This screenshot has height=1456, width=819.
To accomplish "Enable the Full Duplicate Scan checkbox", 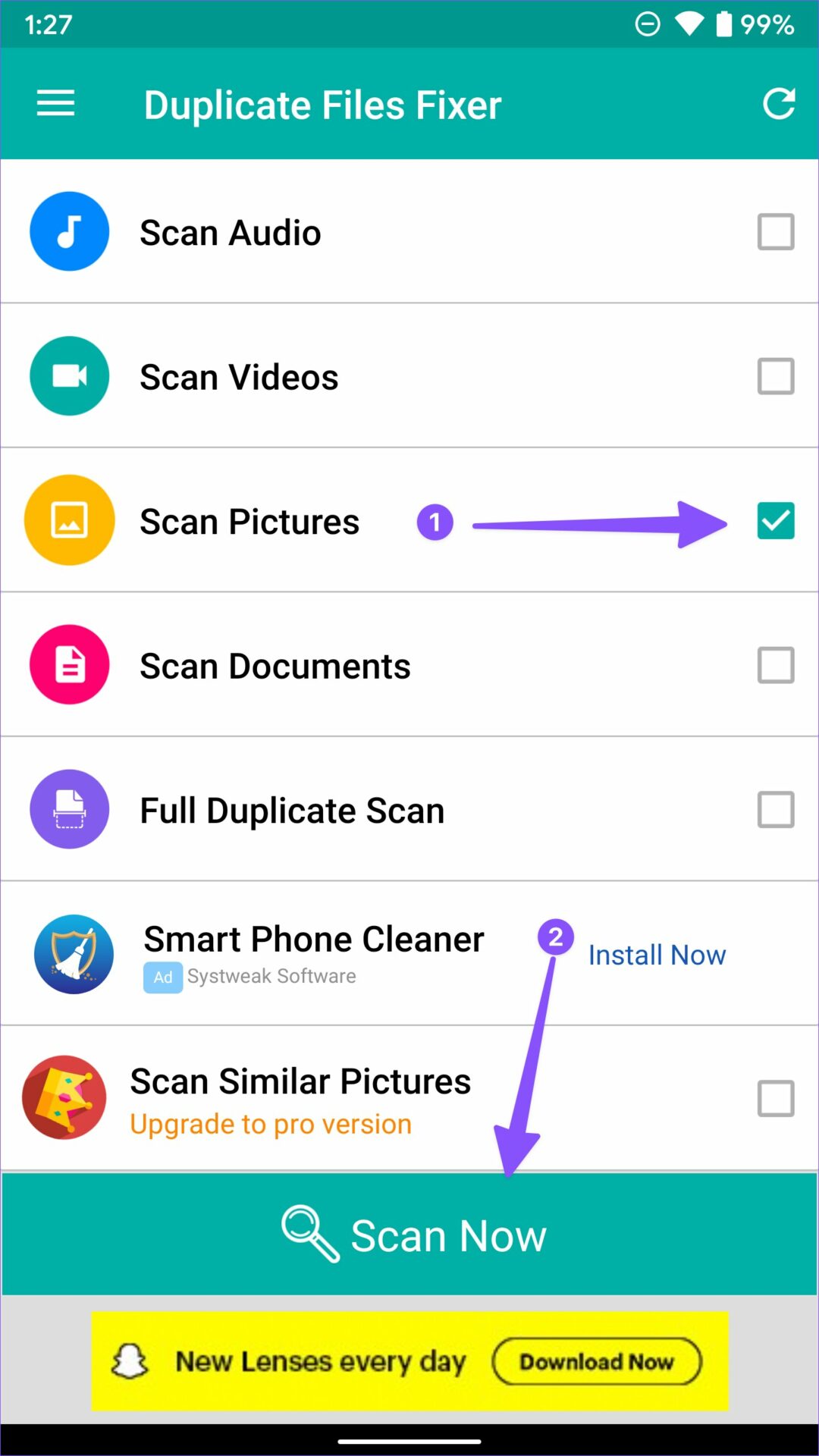I will tap(776, 809).
